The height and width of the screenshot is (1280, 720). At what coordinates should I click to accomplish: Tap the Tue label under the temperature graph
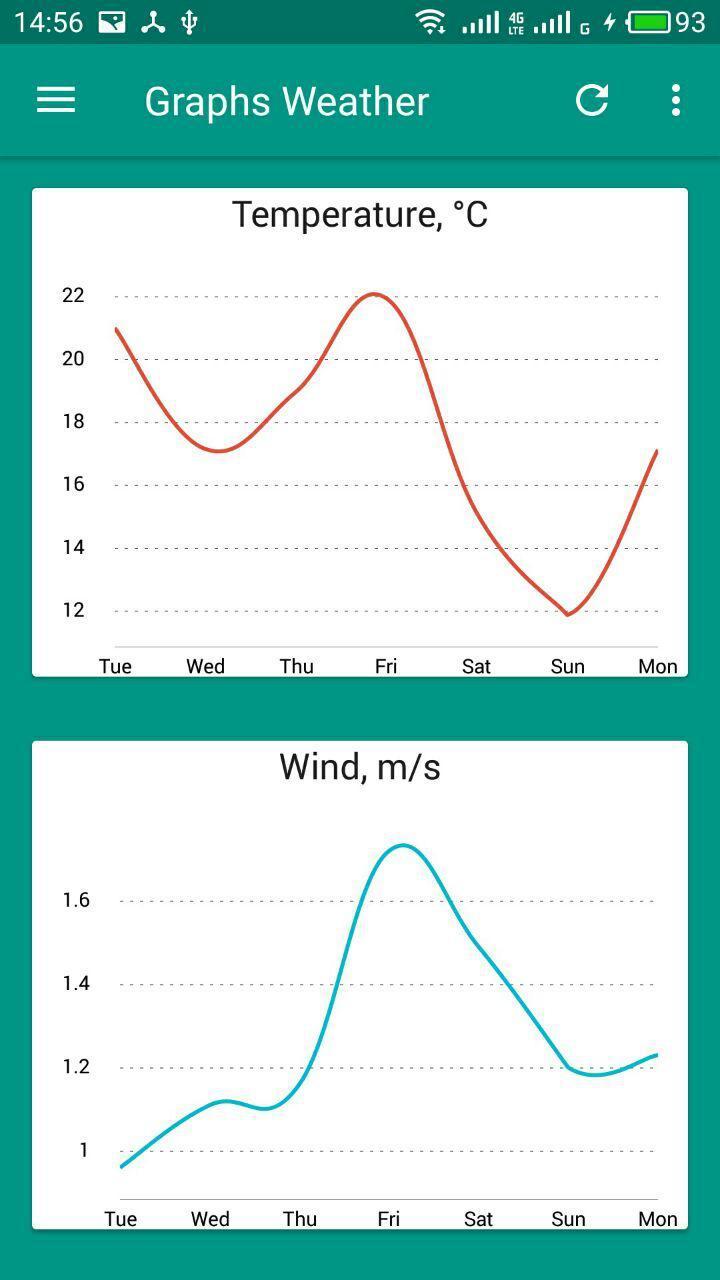116,665
